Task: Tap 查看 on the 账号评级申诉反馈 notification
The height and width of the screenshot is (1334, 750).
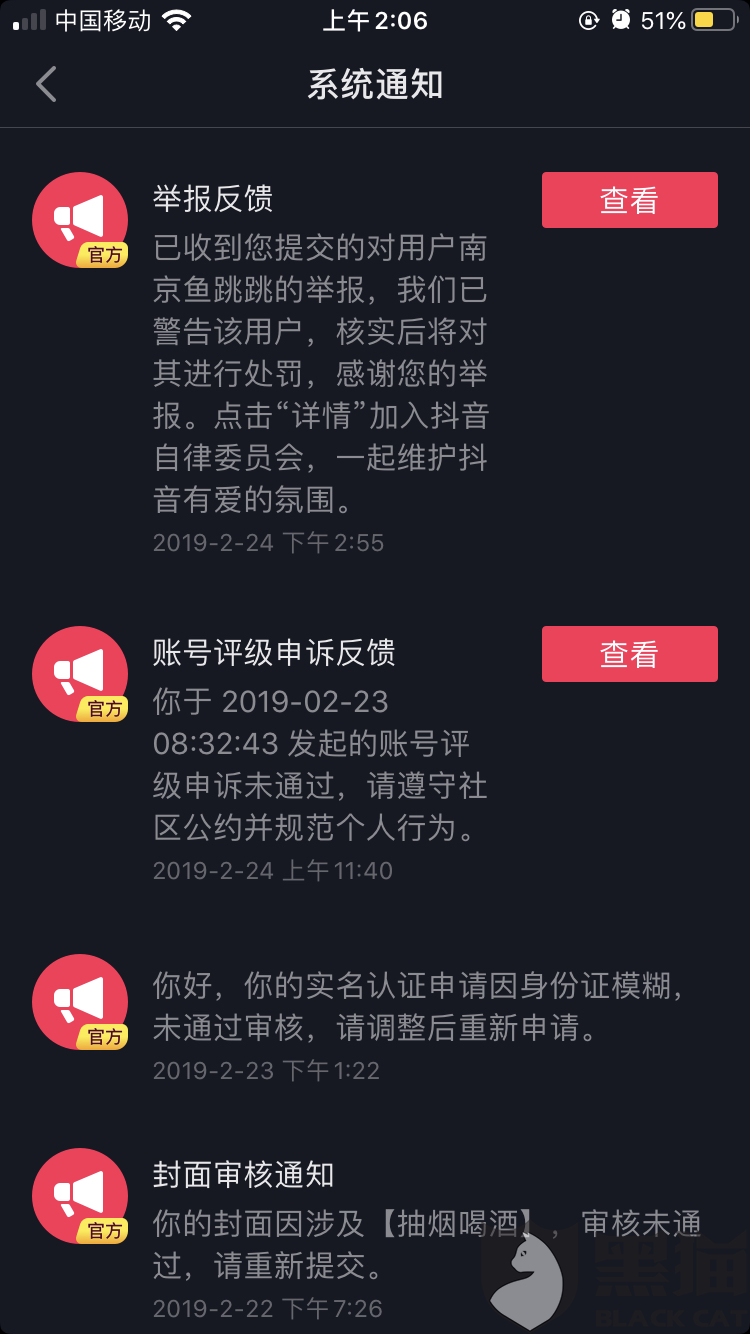Action: 629,654
